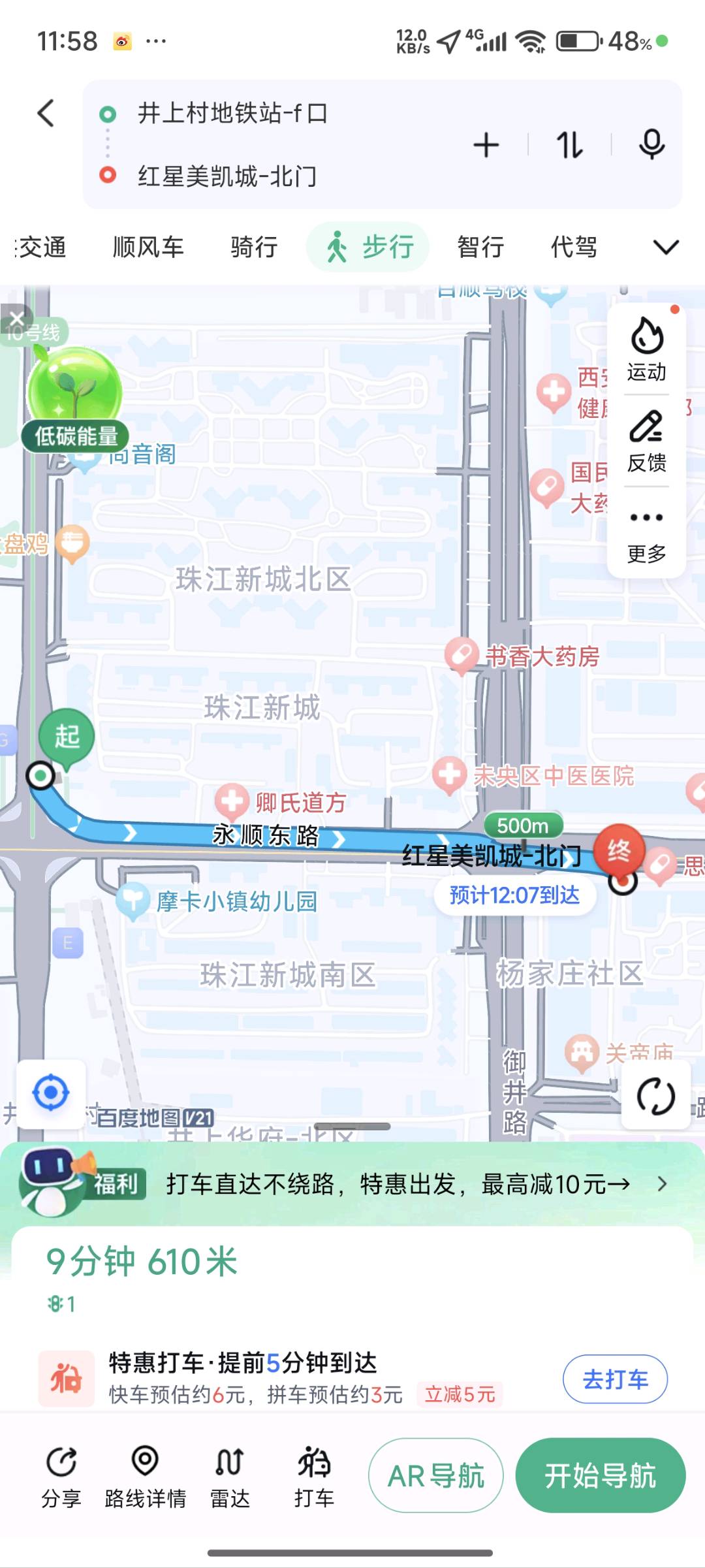The width and height of the screenshot is (705, 1568).
Task: Launch AR navigation via AR导航 button
Action: point(435,1475)
